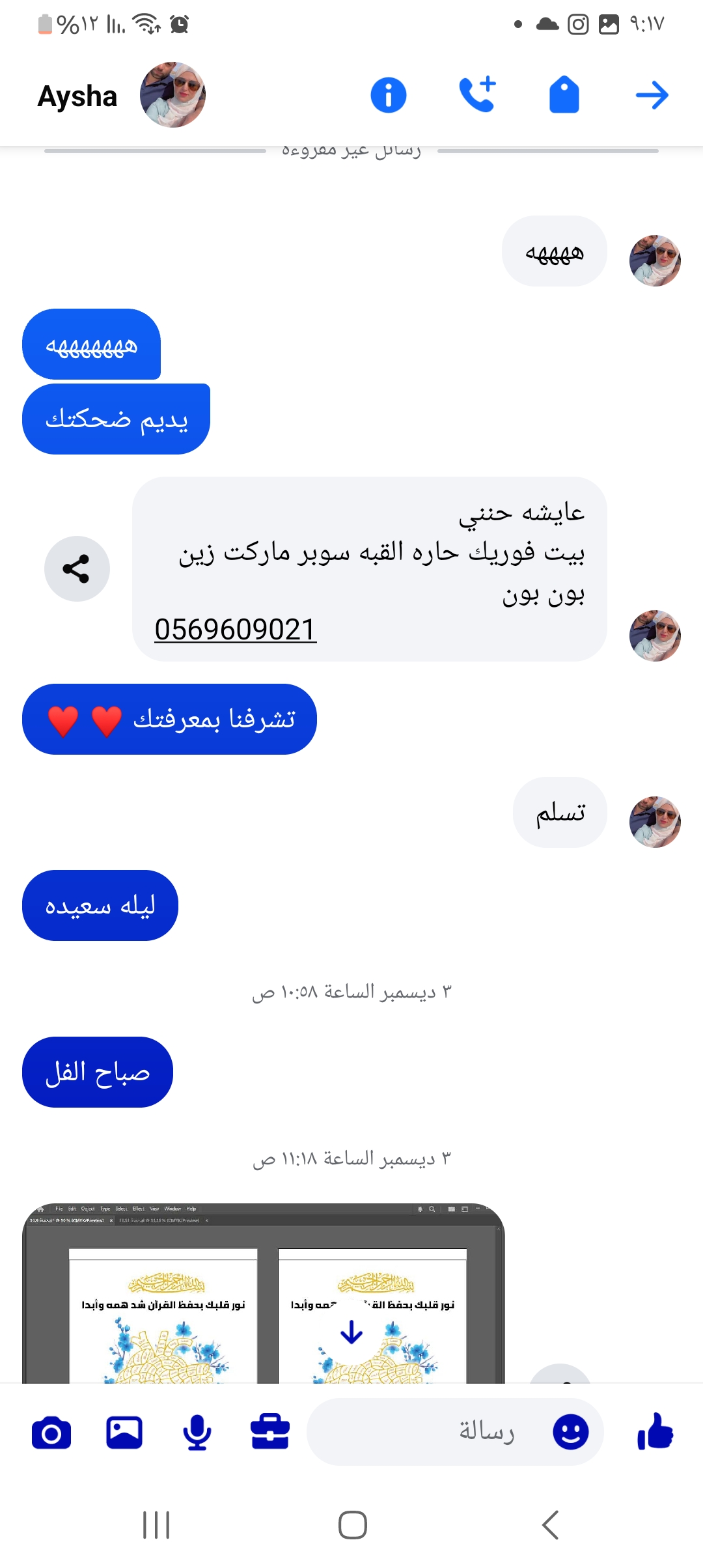Go to the system home screen
This screenshot has height=1568, width=703.
[x=352, y=1525]
